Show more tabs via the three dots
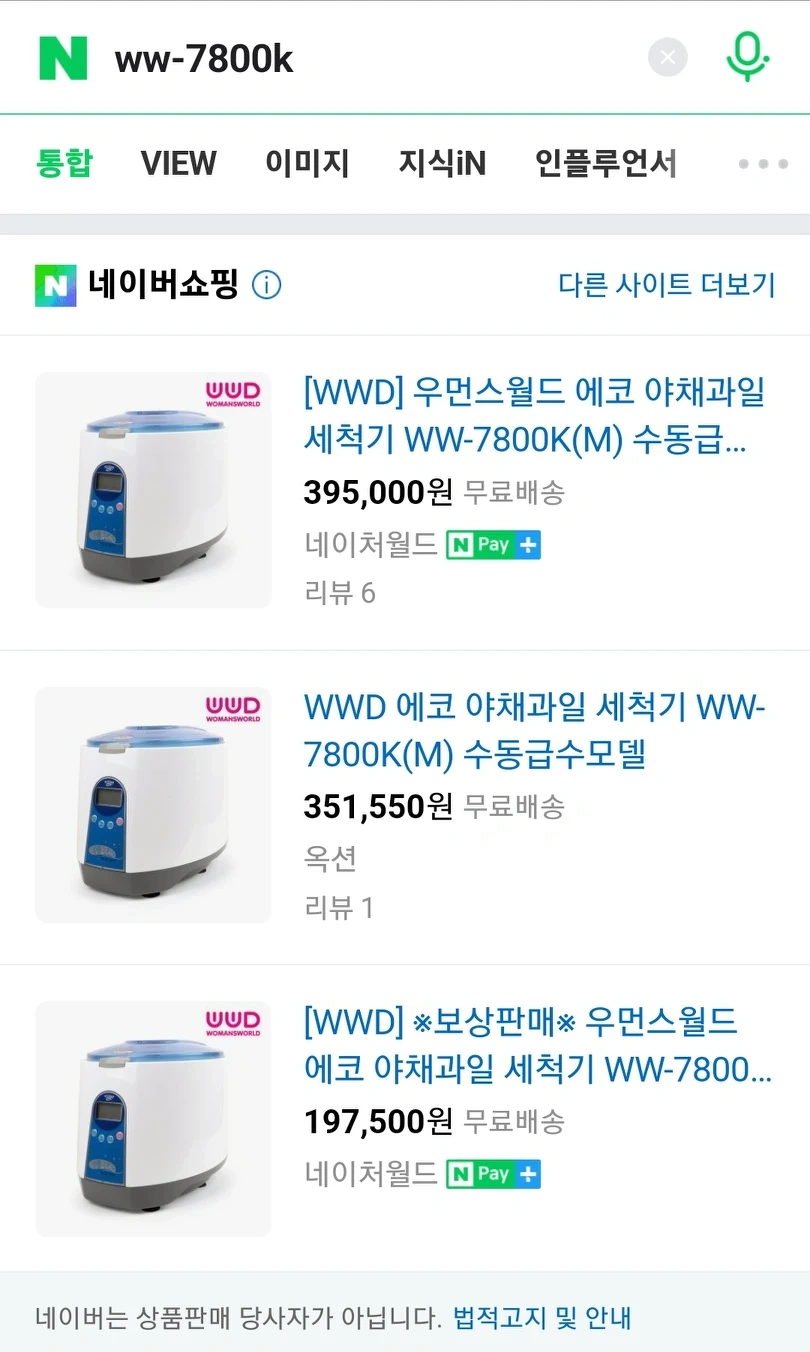810x1352 pixels. [763, 164]
